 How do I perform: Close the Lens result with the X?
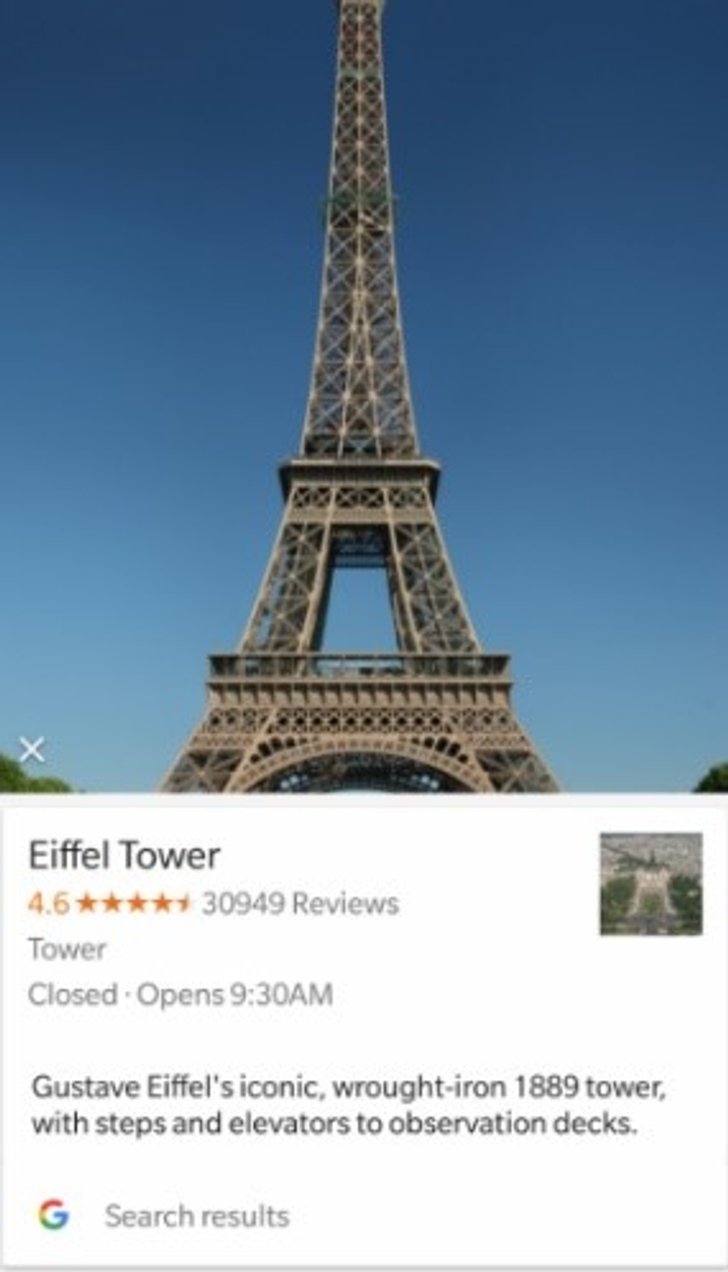[32, 749]
